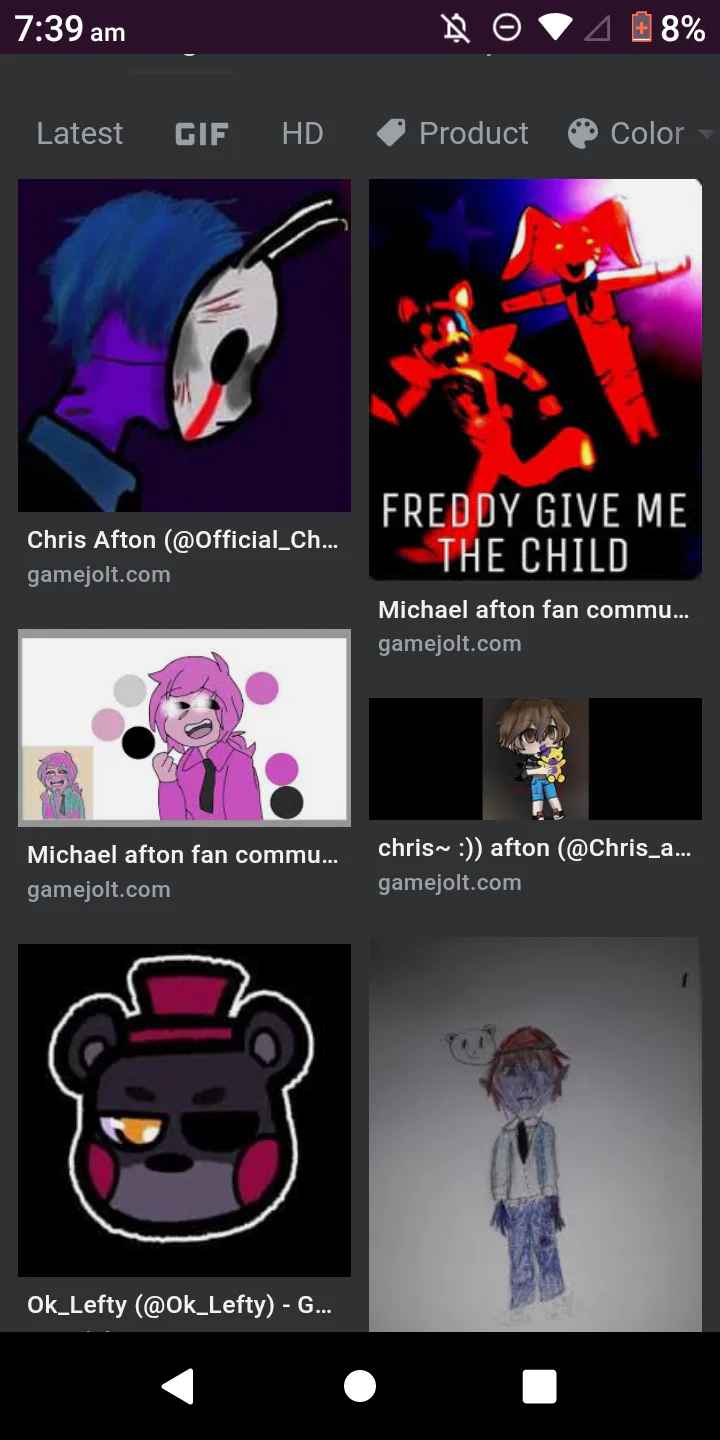View the pink-haired Michael Afton fan image
The height and width of the screenshot is (1440, 720).
(184, 727)
